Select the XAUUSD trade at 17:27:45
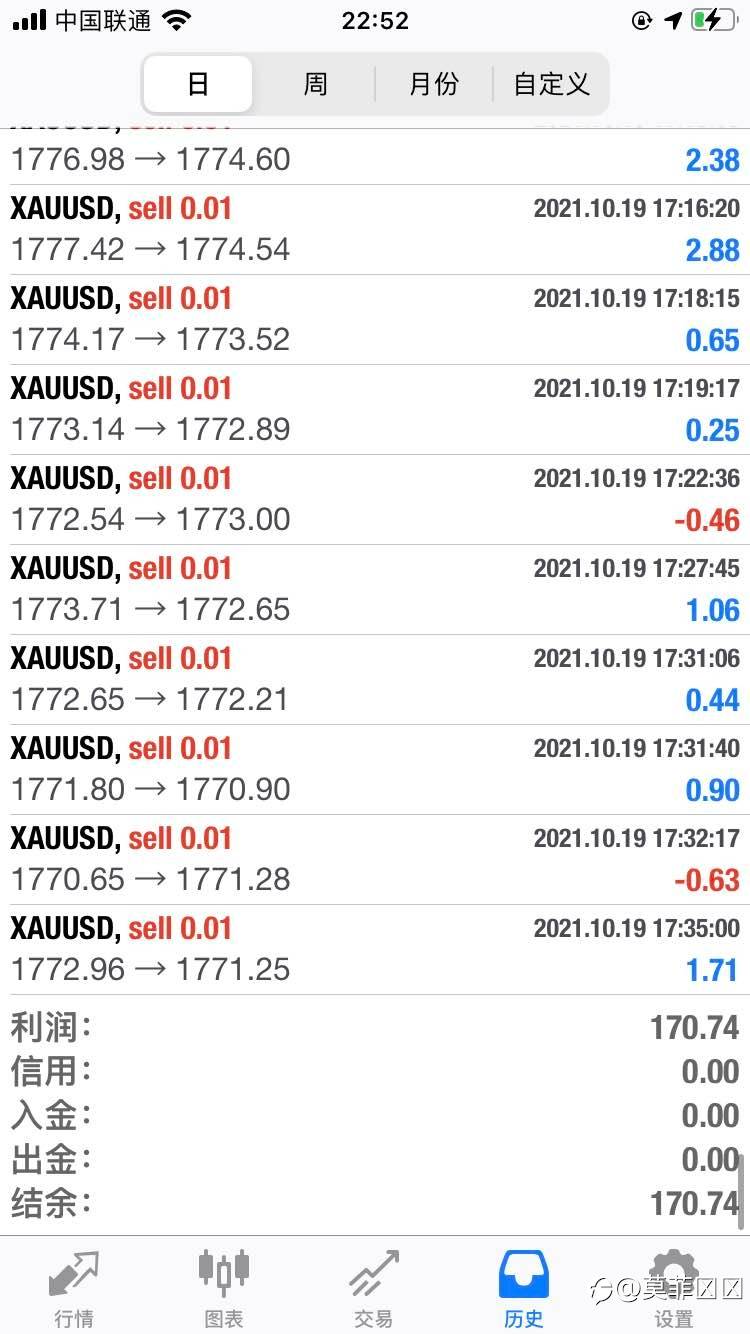 (x=375, y=589)
